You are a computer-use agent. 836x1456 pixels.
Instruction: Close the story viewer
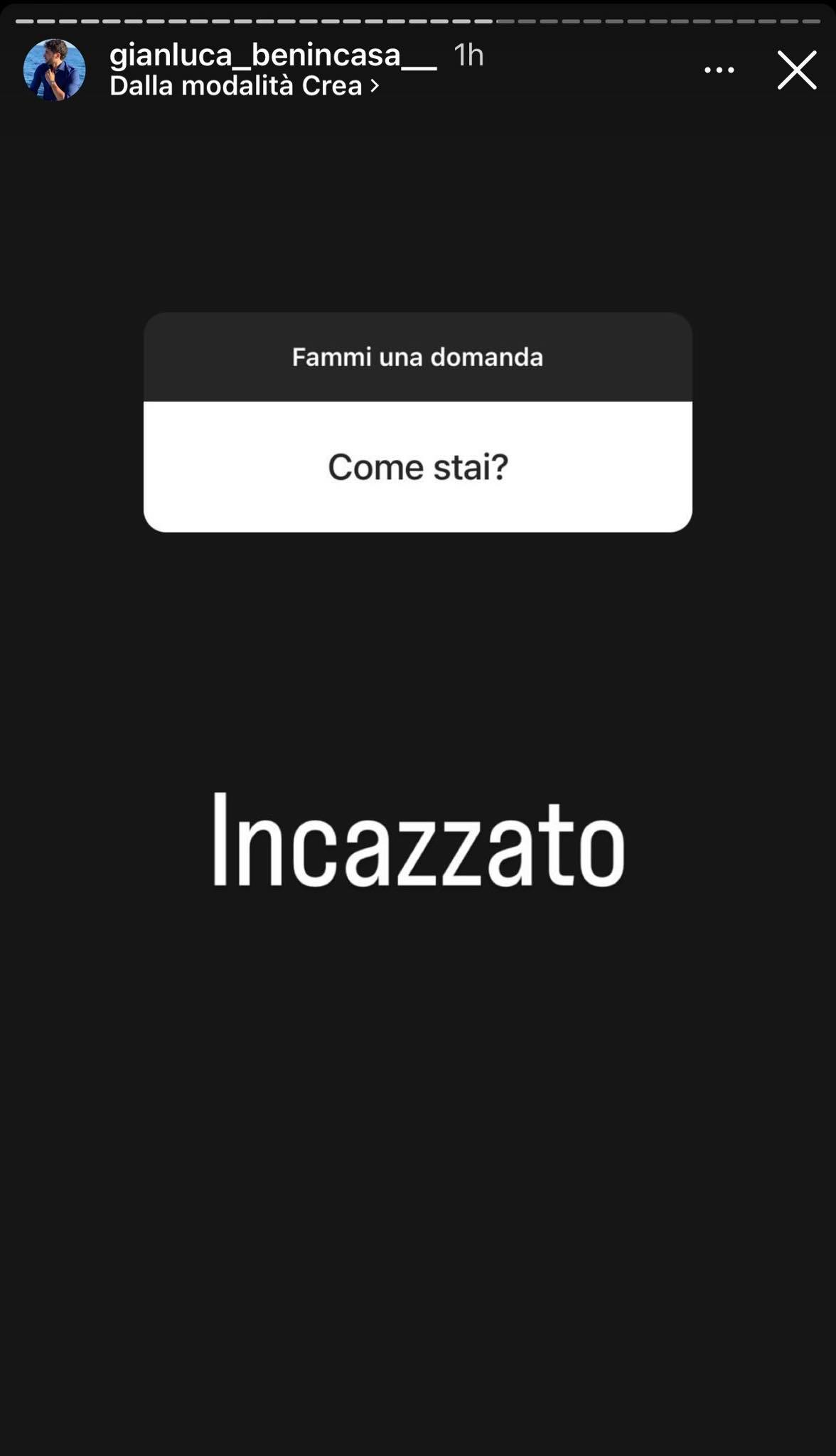(796, 70)
